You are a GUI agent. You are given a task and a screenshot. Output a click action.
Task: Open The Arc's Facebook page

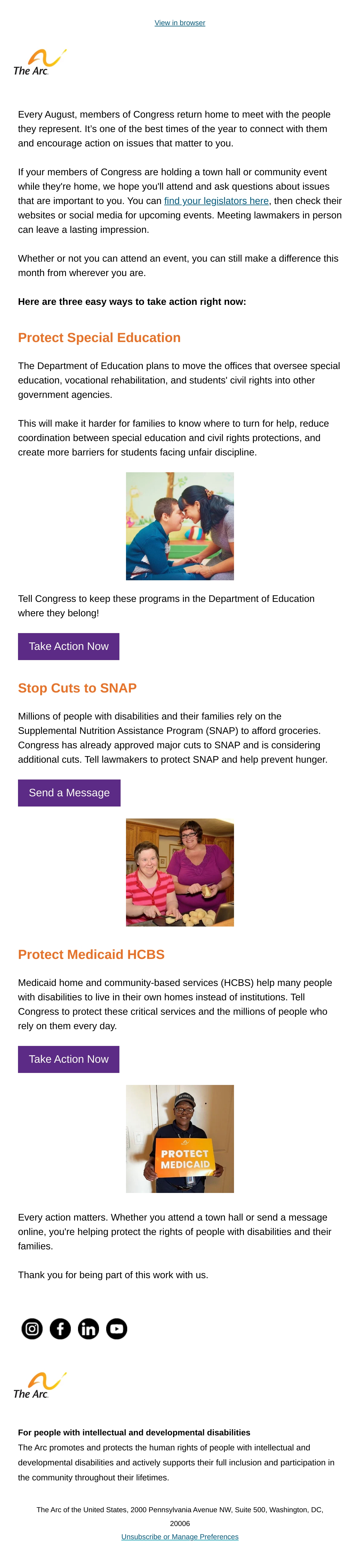(60, 1329)
